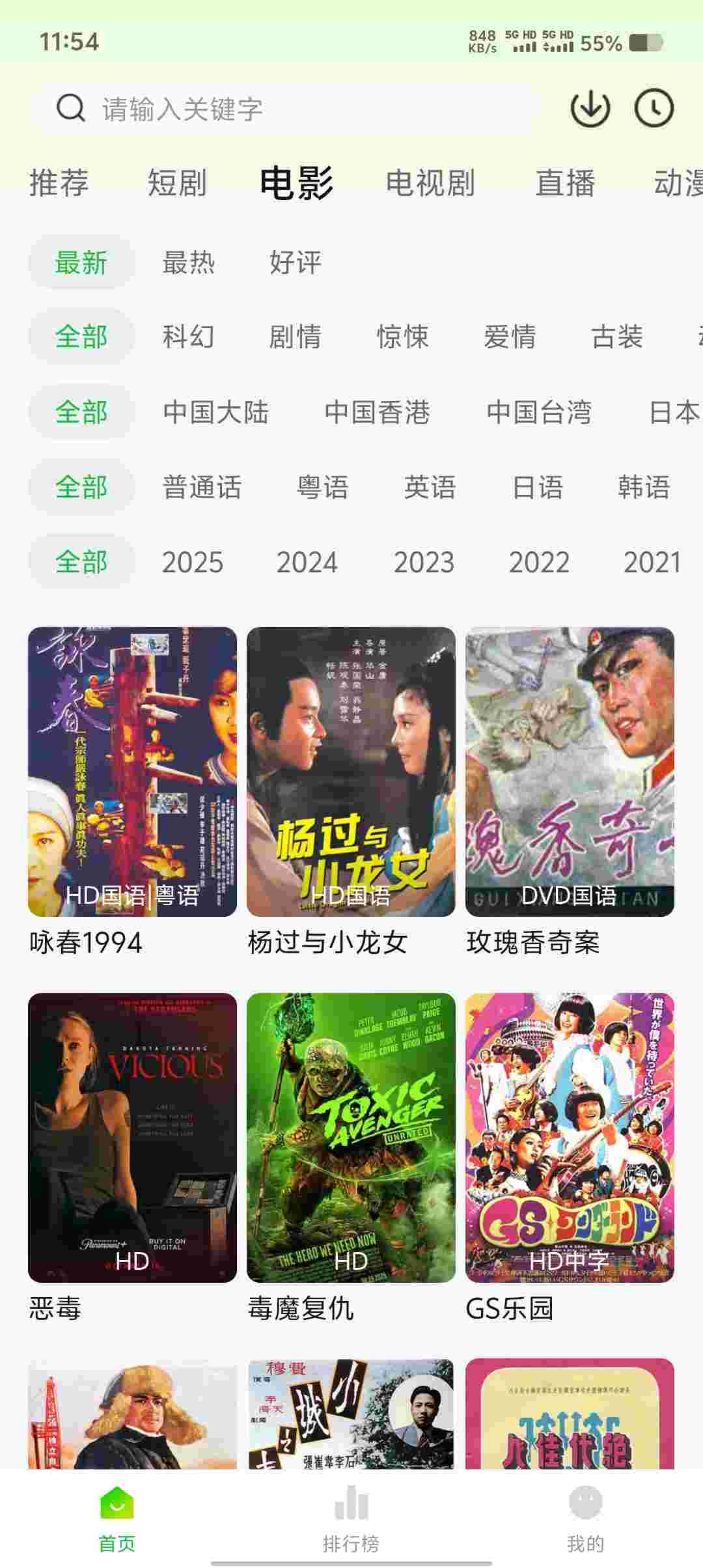703x1568 pixels.
Task: Sort movies by 最热
Action: click(x=188, y=262)
